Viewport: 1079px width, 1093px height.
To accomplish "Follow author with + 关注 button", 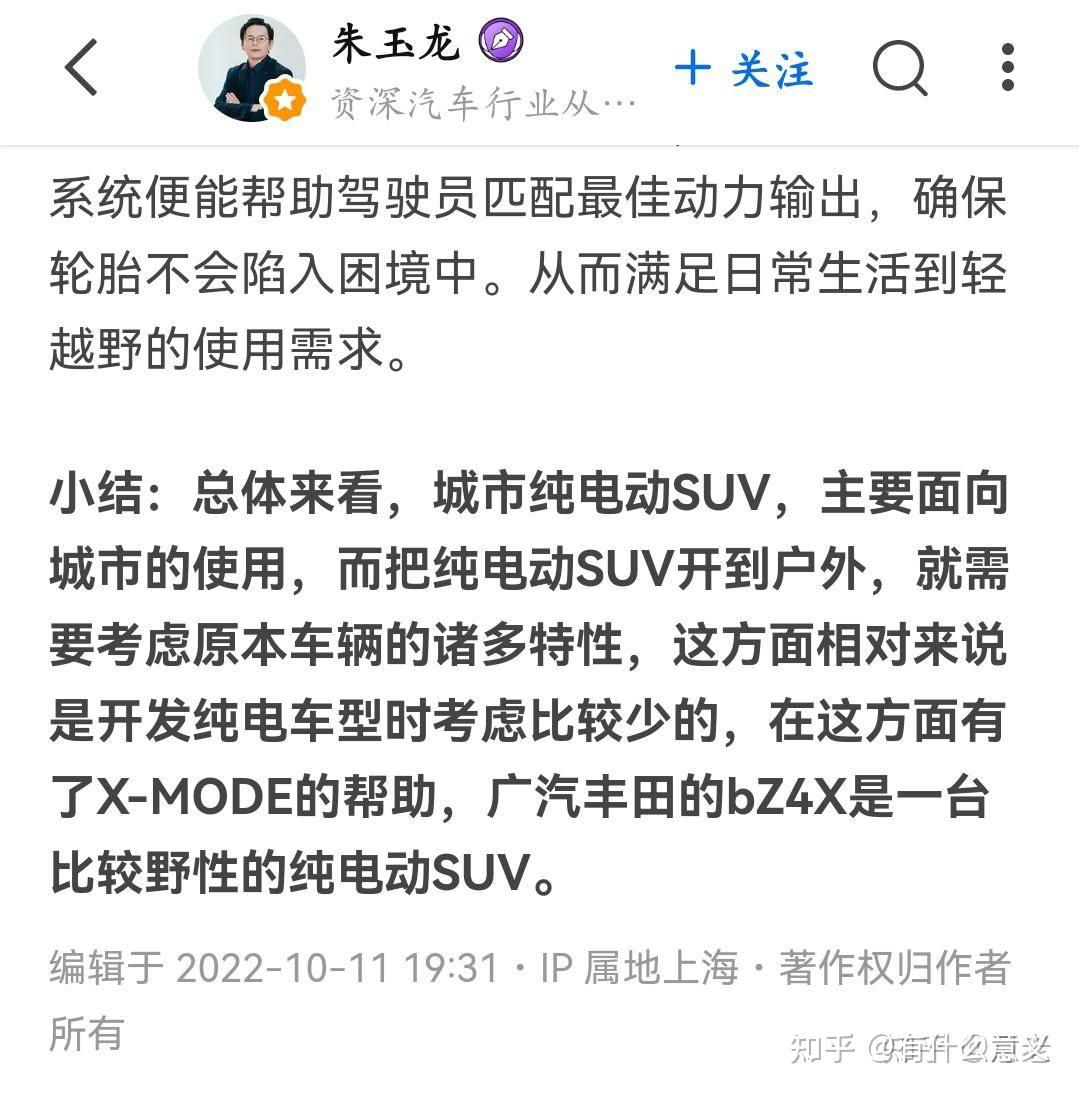I will tap(744, 70).
